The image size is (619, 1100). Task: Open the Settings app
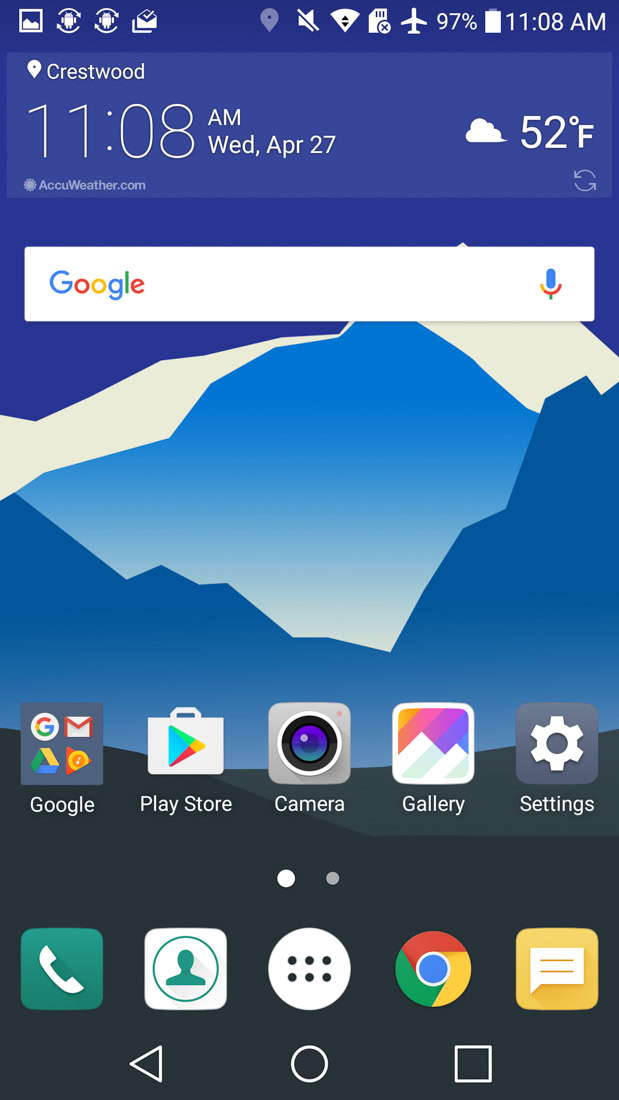coord(557,744)
